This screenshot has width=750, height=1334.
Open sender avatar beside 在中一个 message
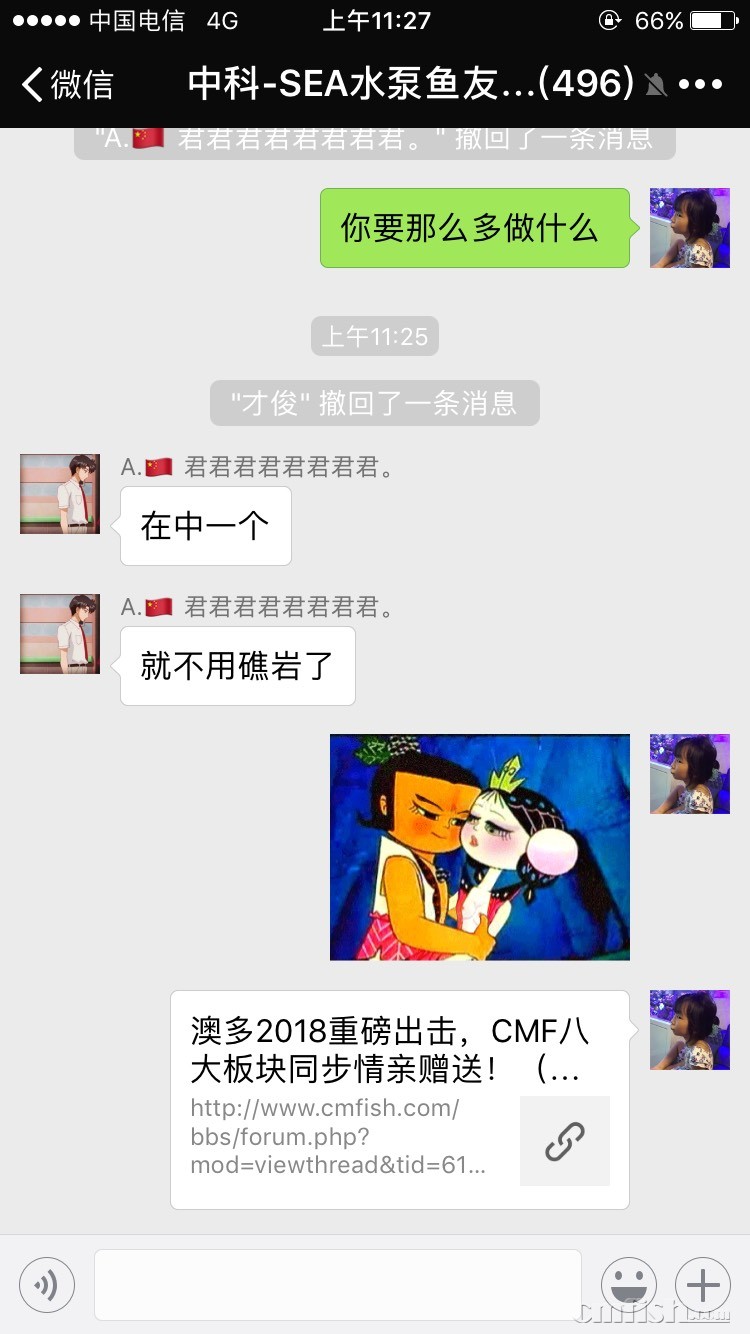pyautogui.click(x=60, y=494)
